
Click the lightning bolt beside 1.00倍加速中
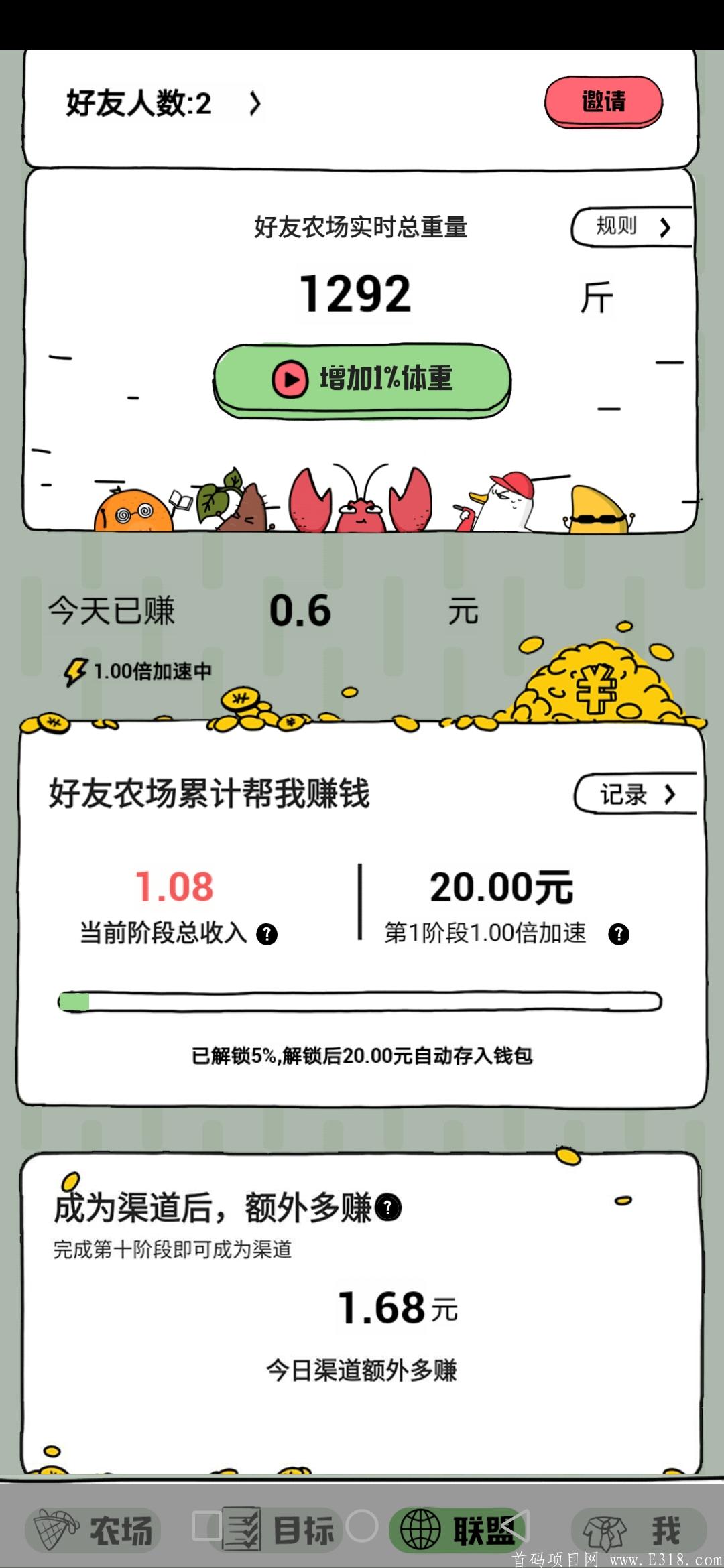(x=76, y=670)
